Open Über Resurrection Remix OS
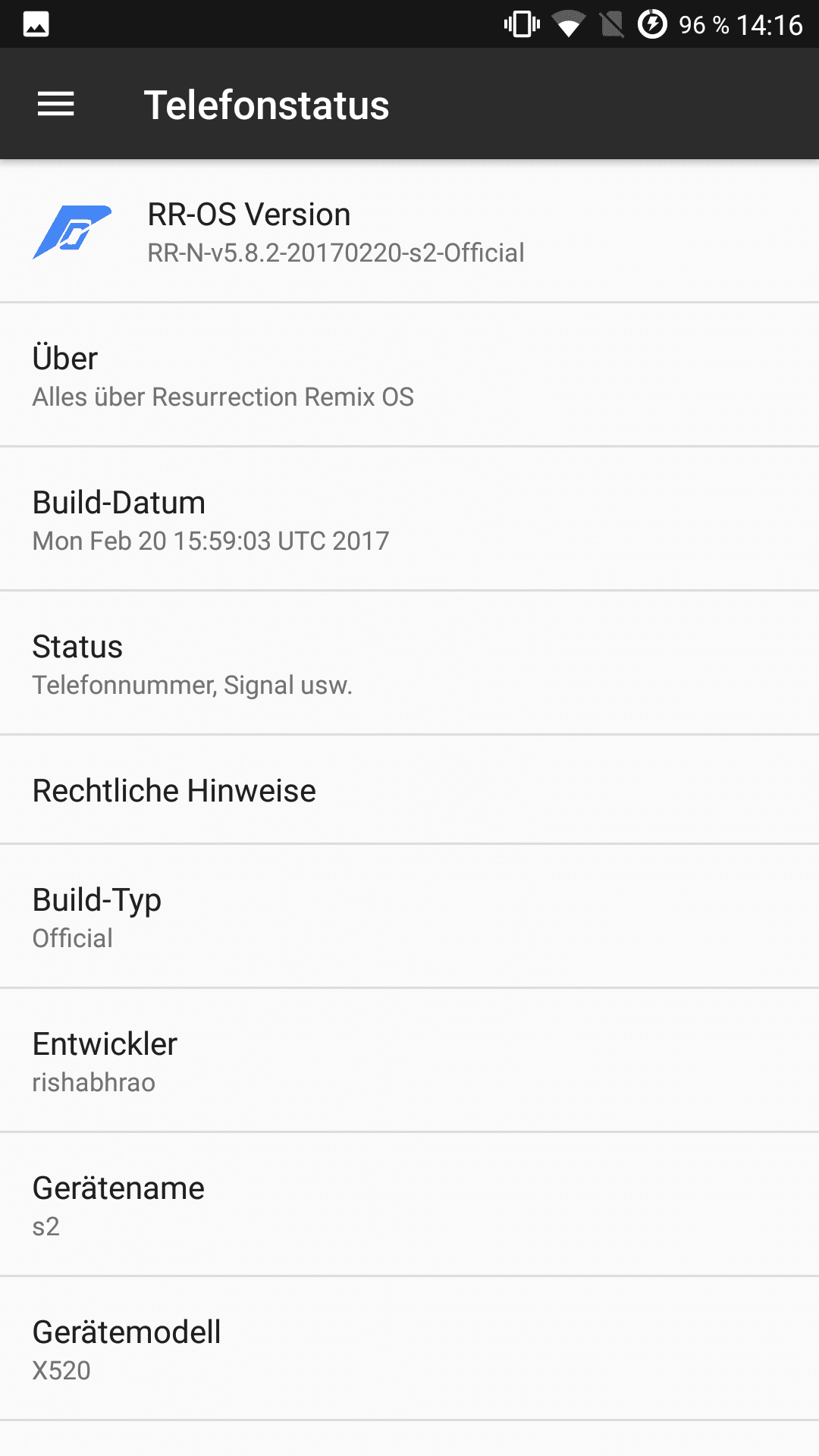This screenshot has width=819, height=1456. pos(409,375)
